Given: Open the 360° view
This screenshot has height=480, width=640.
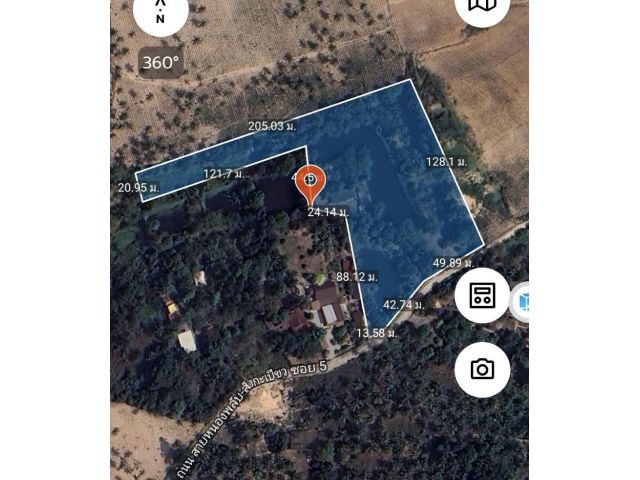Looking at the screenshot, I should pos(161,62).
